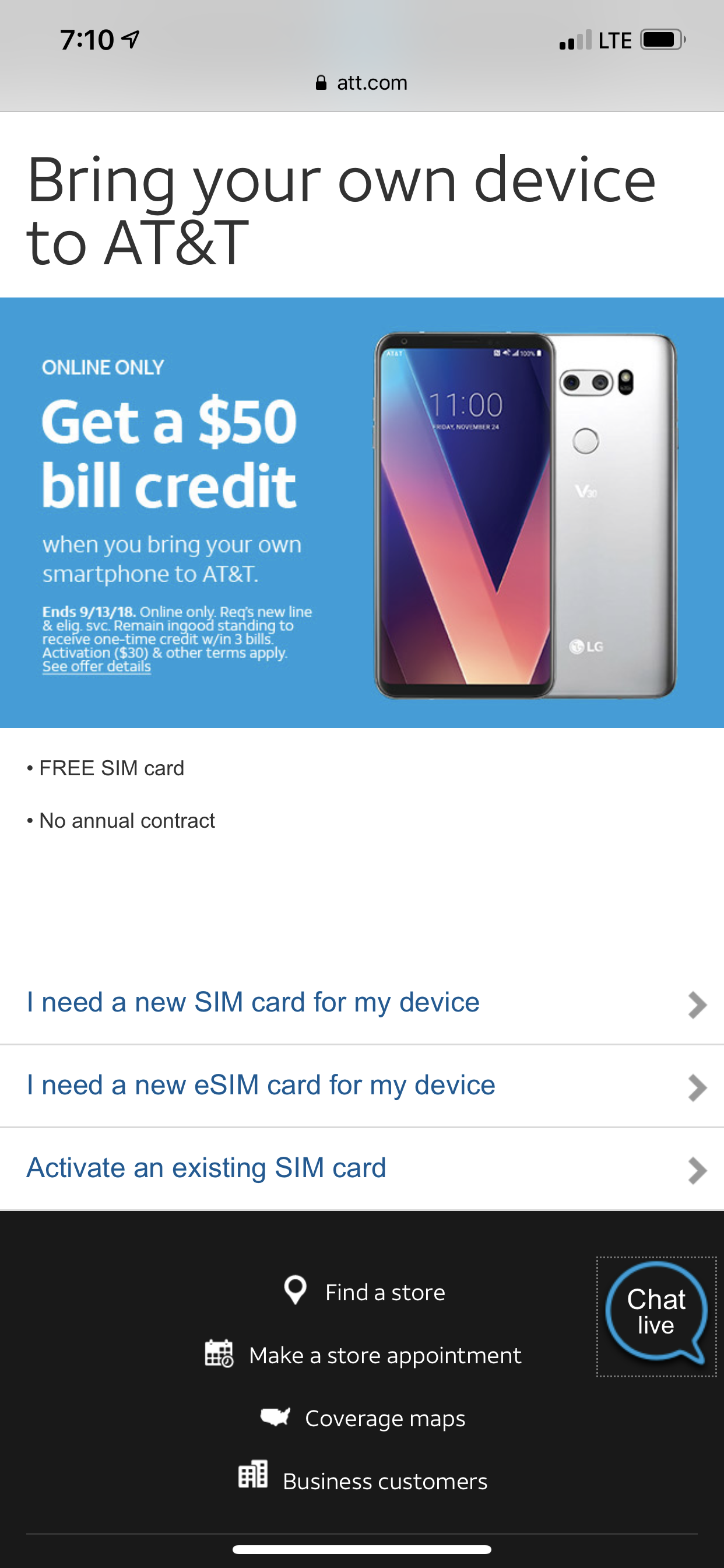Image resolution: width=724 pixels, height=1568 pixels.
Task: Tap Make a store appointment
Action: click(363, 1355)
